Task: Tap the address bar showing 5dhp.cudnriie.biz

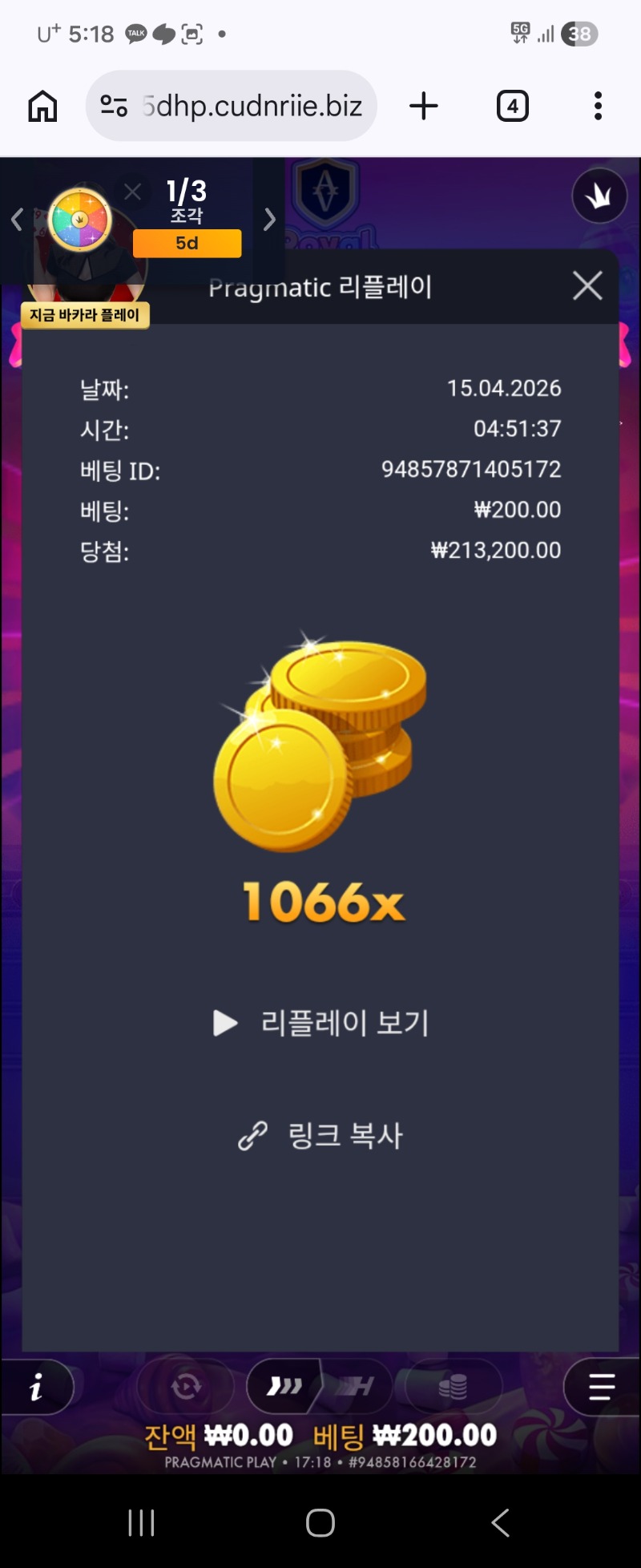Action: coord(232,106)
